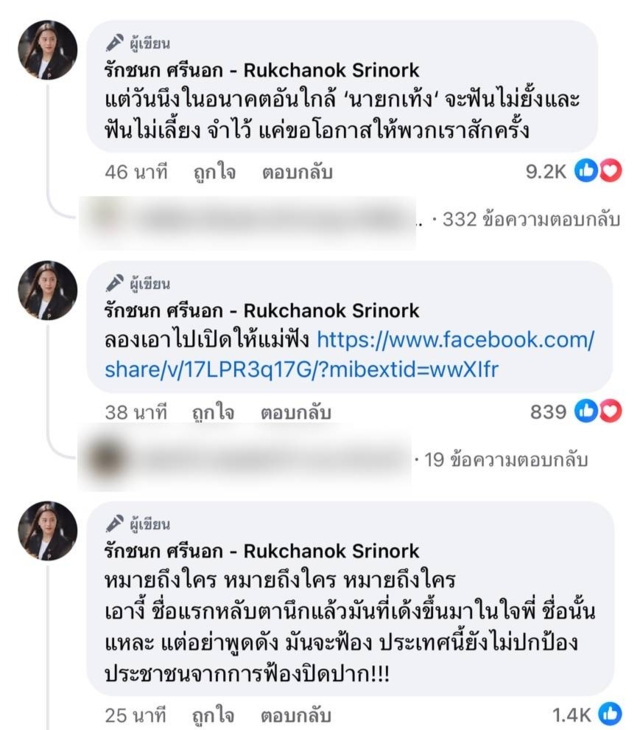The image size is (640, 730).
Task: Reply to the comment posted 46 นาที ago
Action: (x=291, y=171)
